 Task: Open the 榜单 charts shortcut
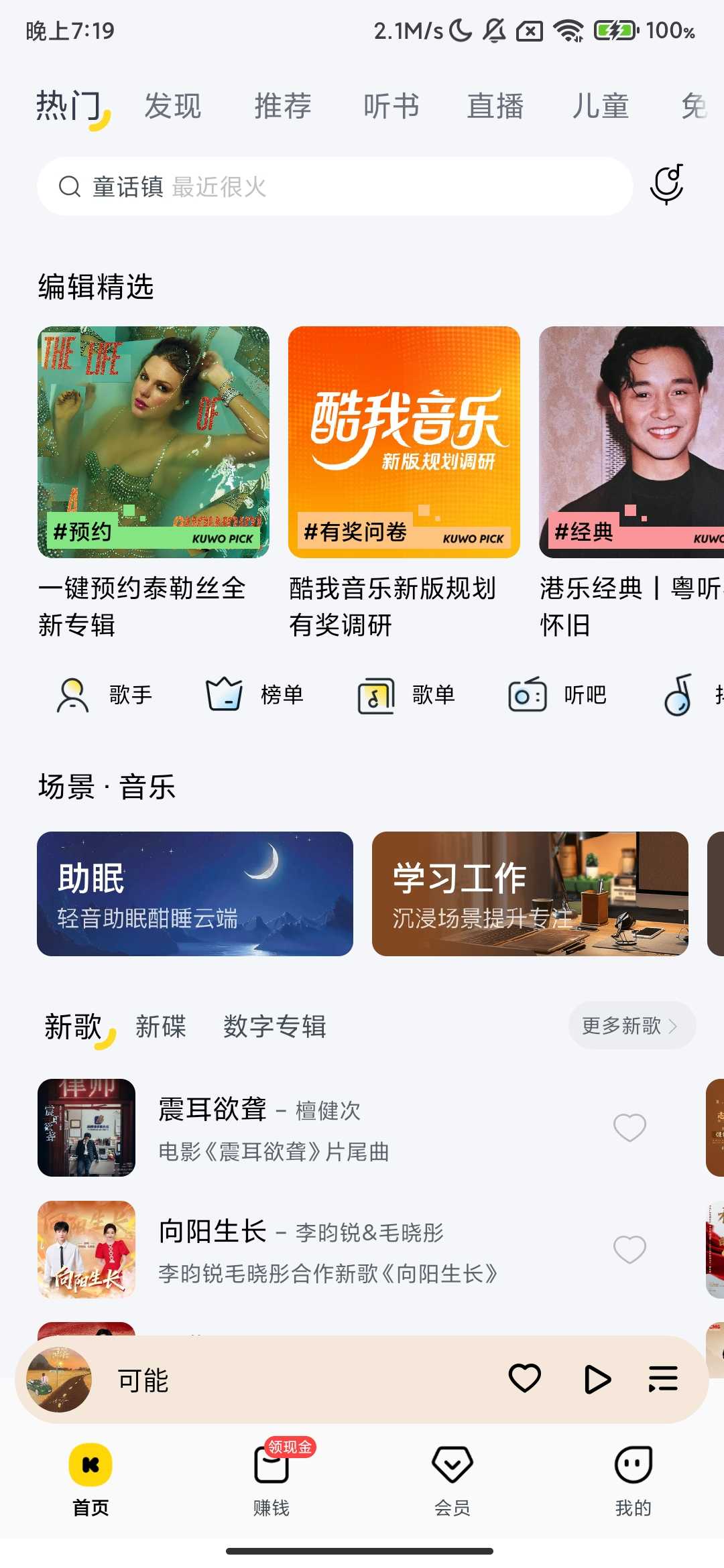coord(255,695)
